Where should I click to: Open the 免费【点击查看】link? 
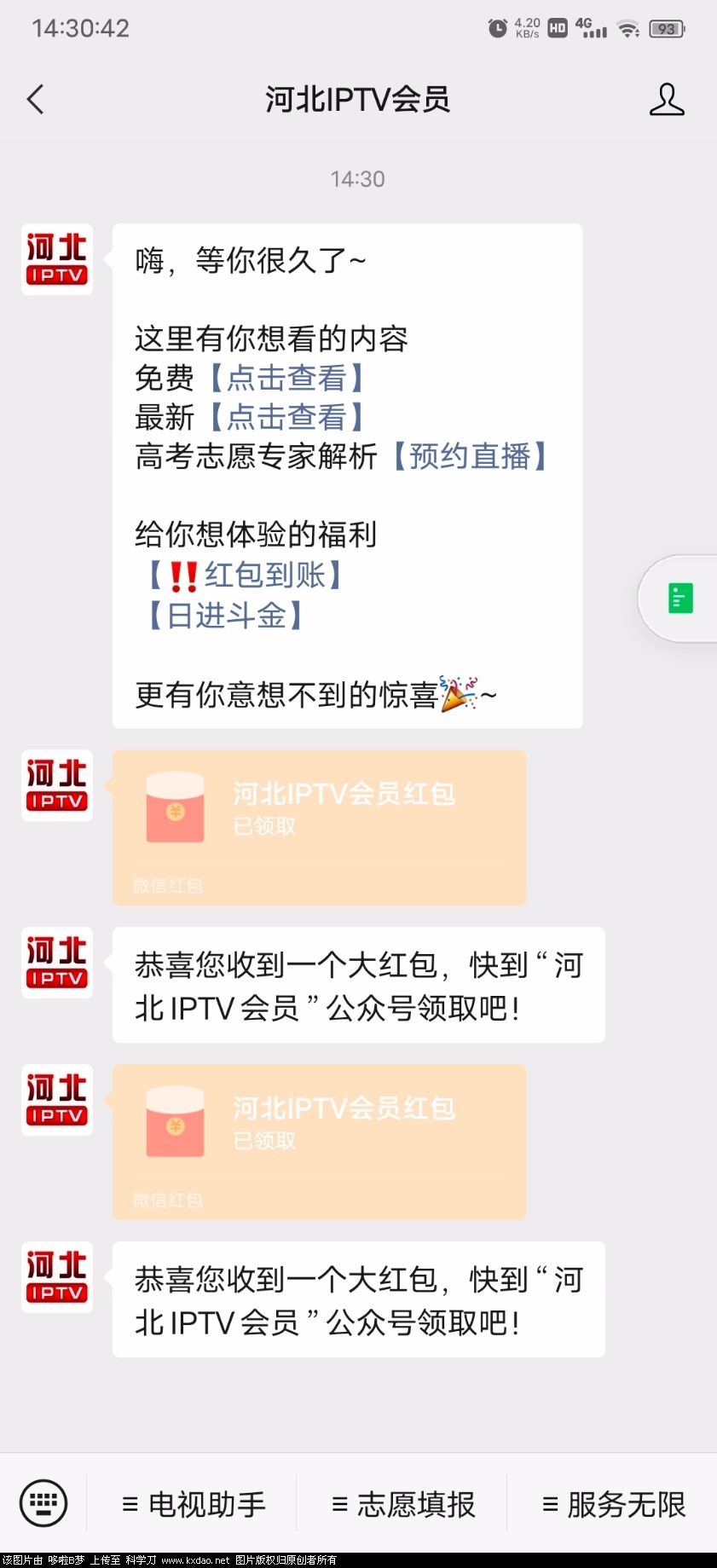pyautogui.click(x=290, y=377)
